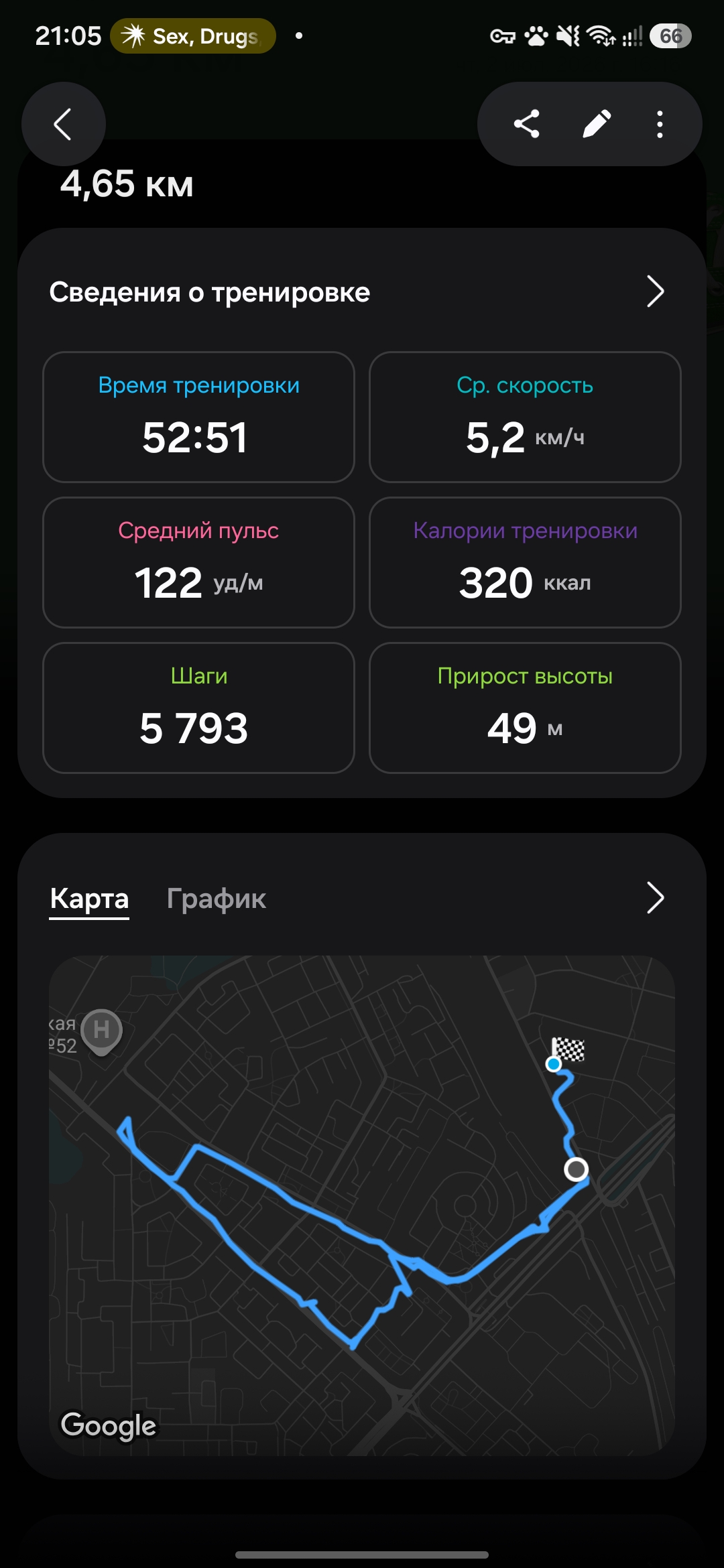This screenshot has width=724, height=1568.
Task: Select the Карта tab
Action: click(89, 899)
